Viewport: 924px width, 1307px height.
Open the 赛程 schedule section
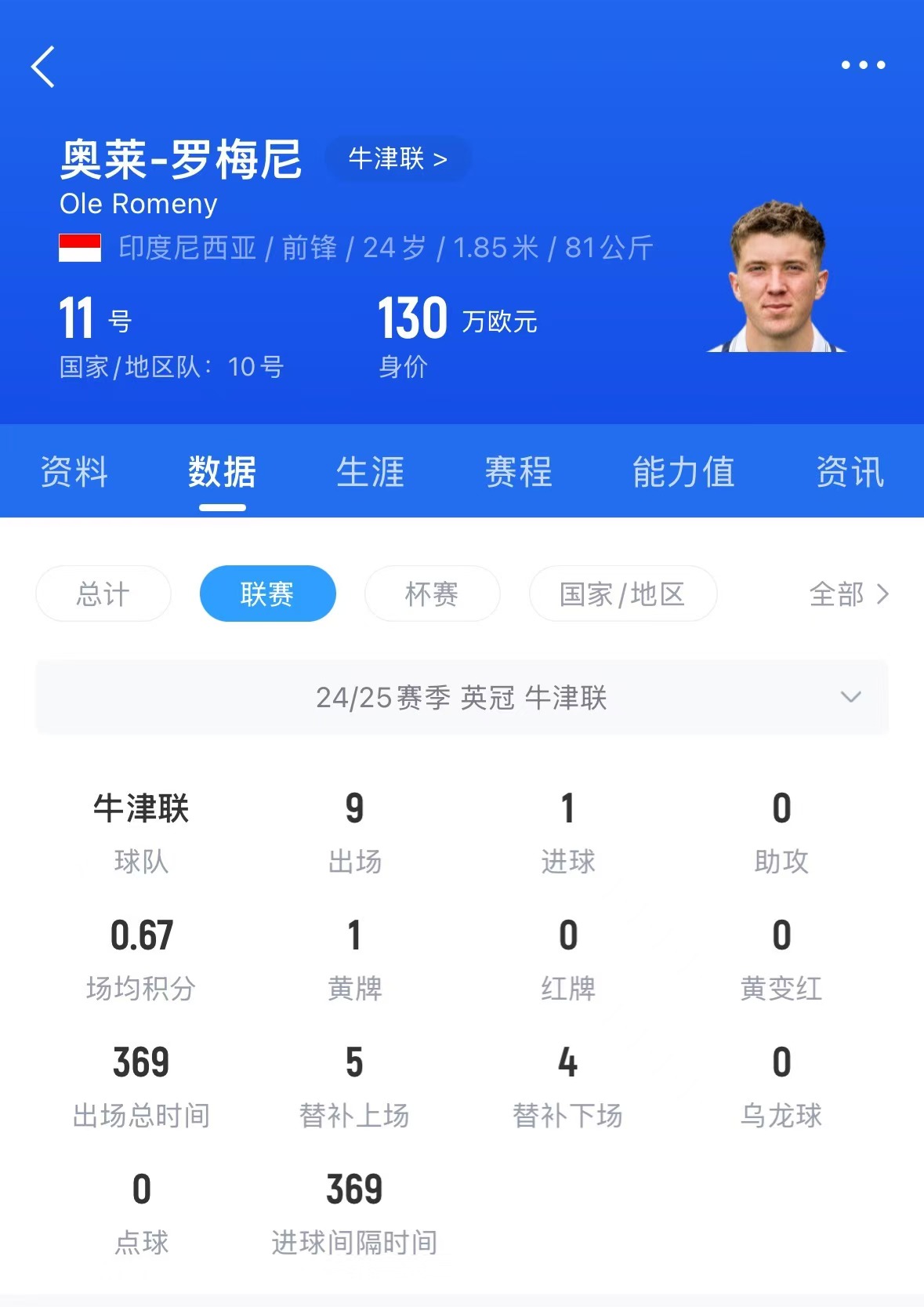click(x=517, y=471)
